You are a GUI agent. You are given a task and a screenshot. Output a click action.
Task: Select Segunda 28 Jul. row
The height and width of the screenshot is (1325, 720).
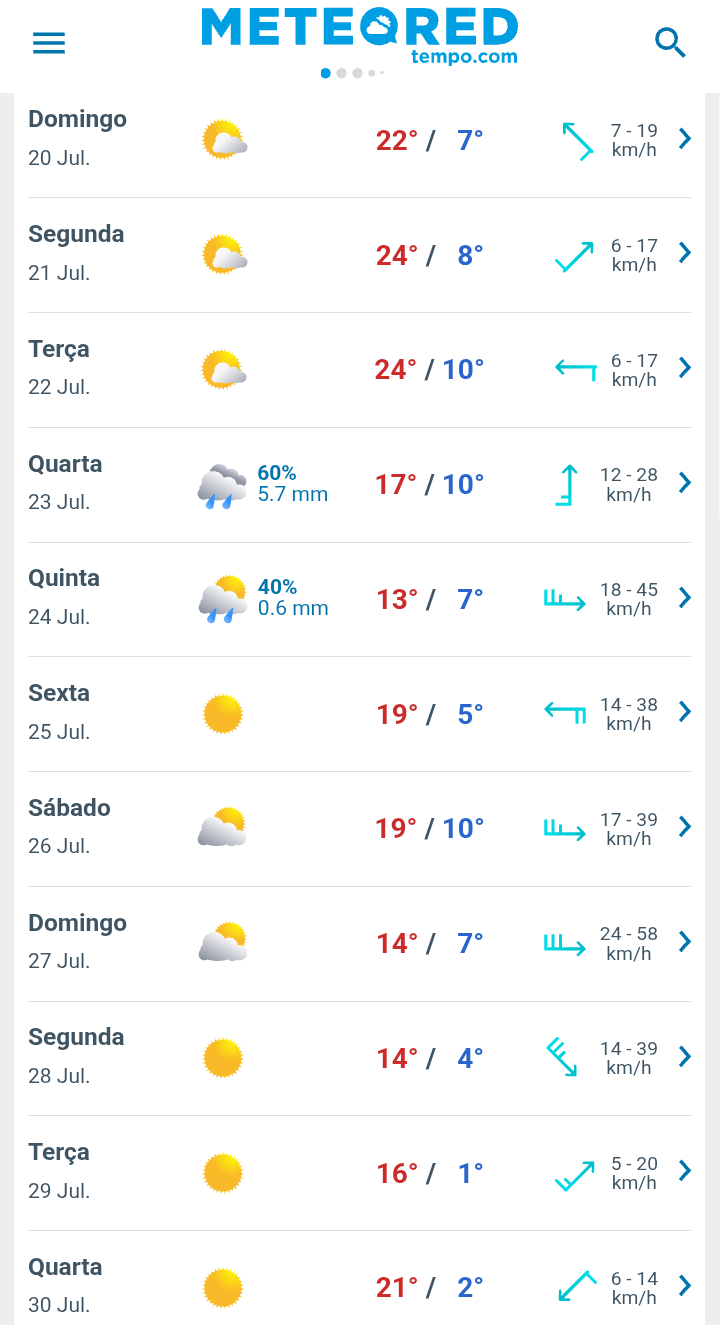(x=360, y=1058)
